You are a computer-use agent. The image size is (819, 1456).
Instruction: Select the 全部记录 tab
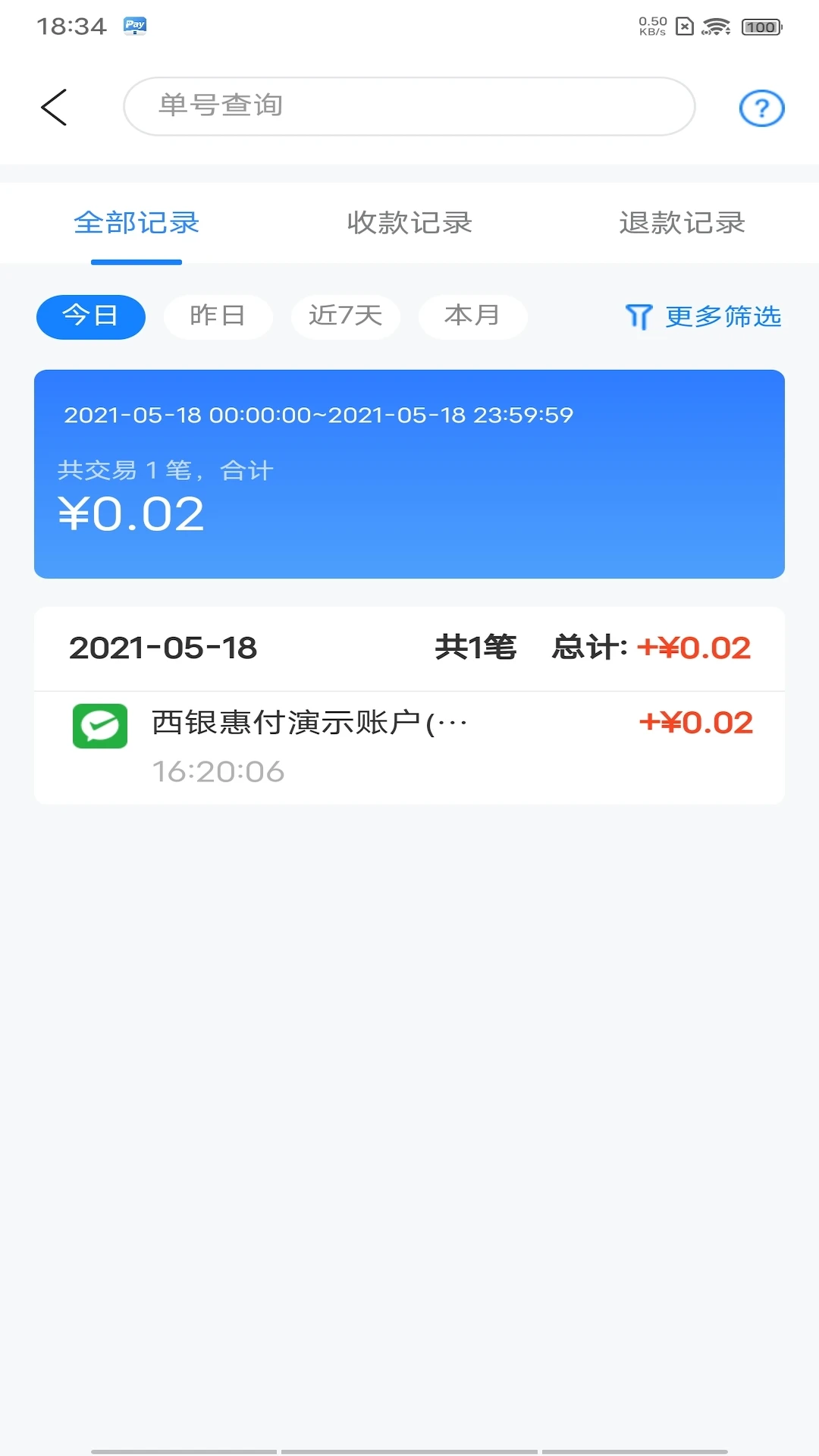136,223
